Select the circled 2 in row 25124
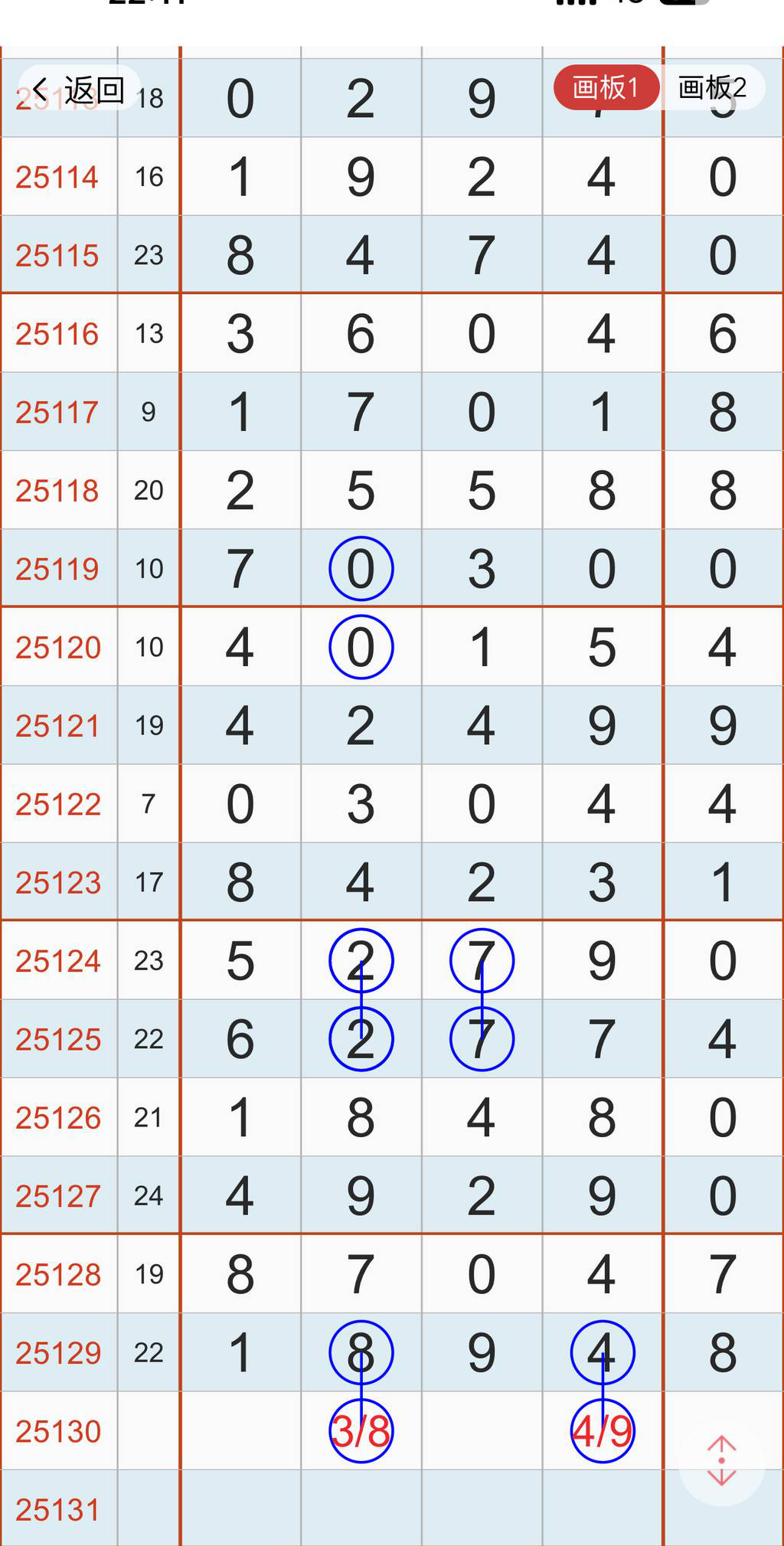784x1546 pixels. pyautogui.click(x=361, y=961)
